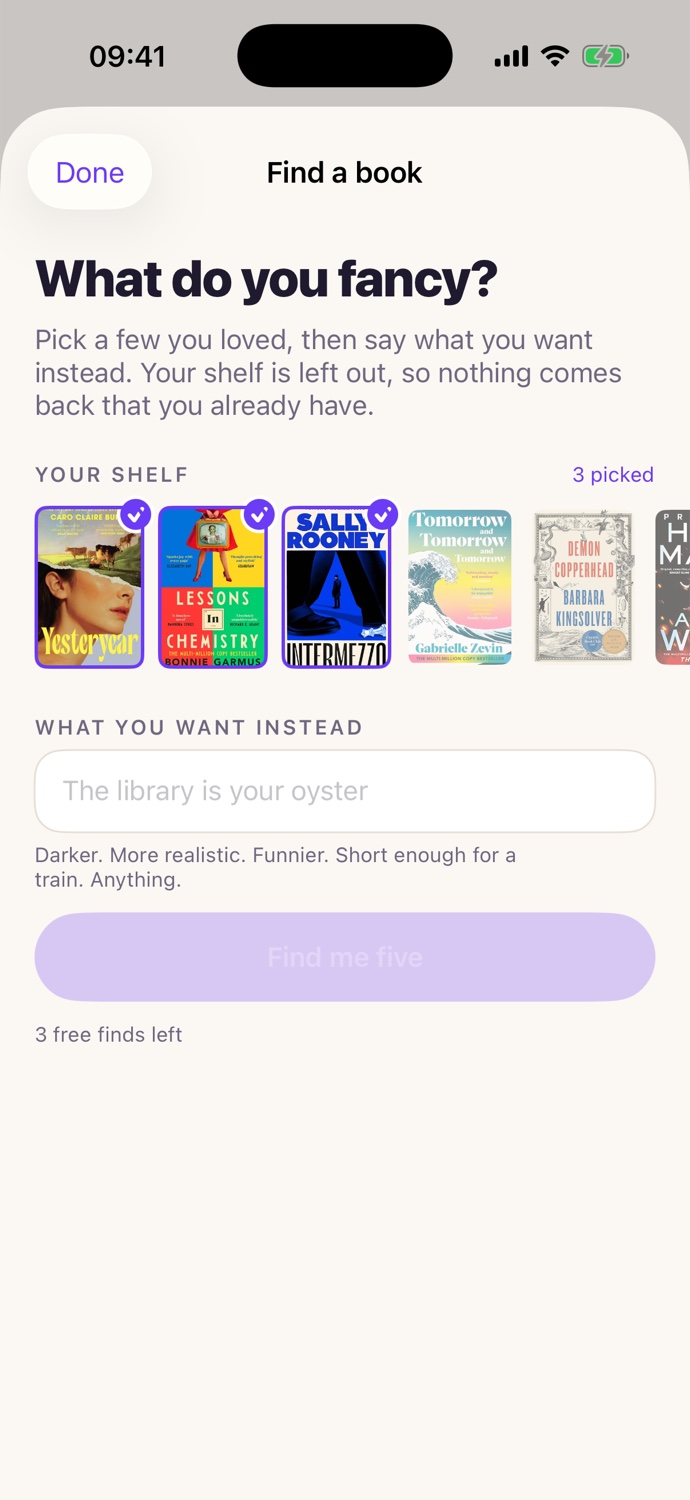
Task: Focus the 'The library is your oyster' field
Action: click(x=345, y=791)
